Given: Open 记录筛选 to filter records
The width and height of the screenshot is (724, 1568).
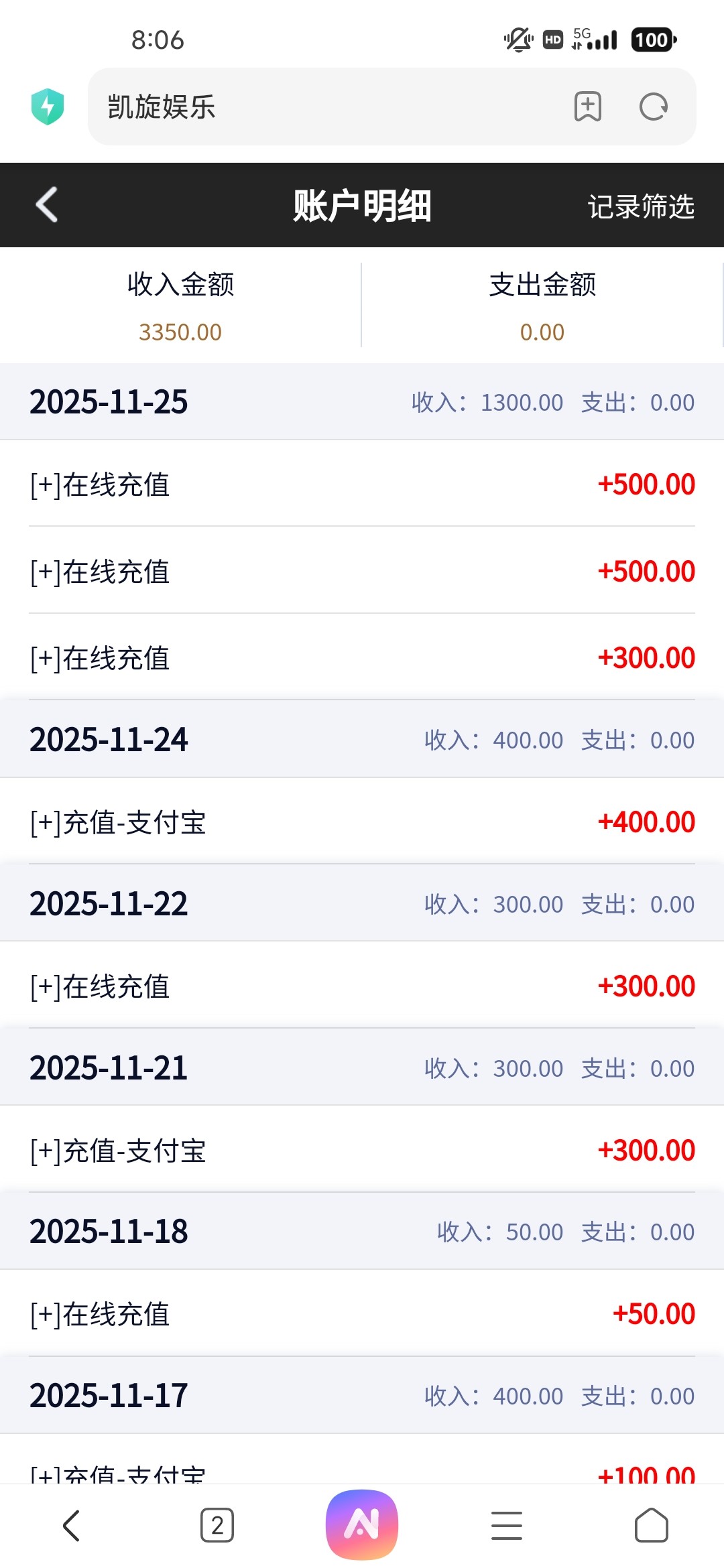Looking at the screenshot, I should click(641, 207).
